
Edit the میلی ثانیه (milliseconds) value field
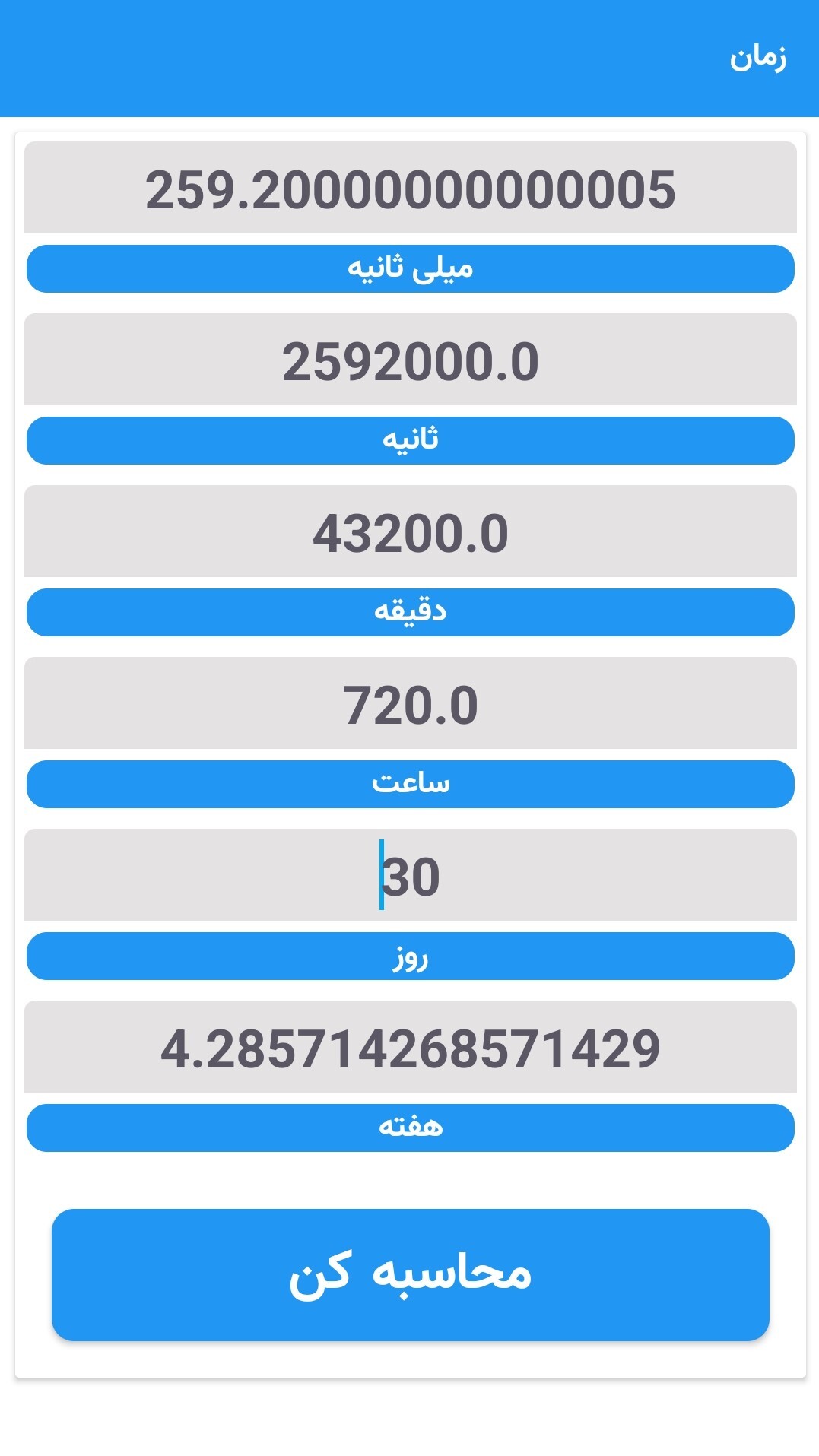pyautogui.click(x=410, y=189)
